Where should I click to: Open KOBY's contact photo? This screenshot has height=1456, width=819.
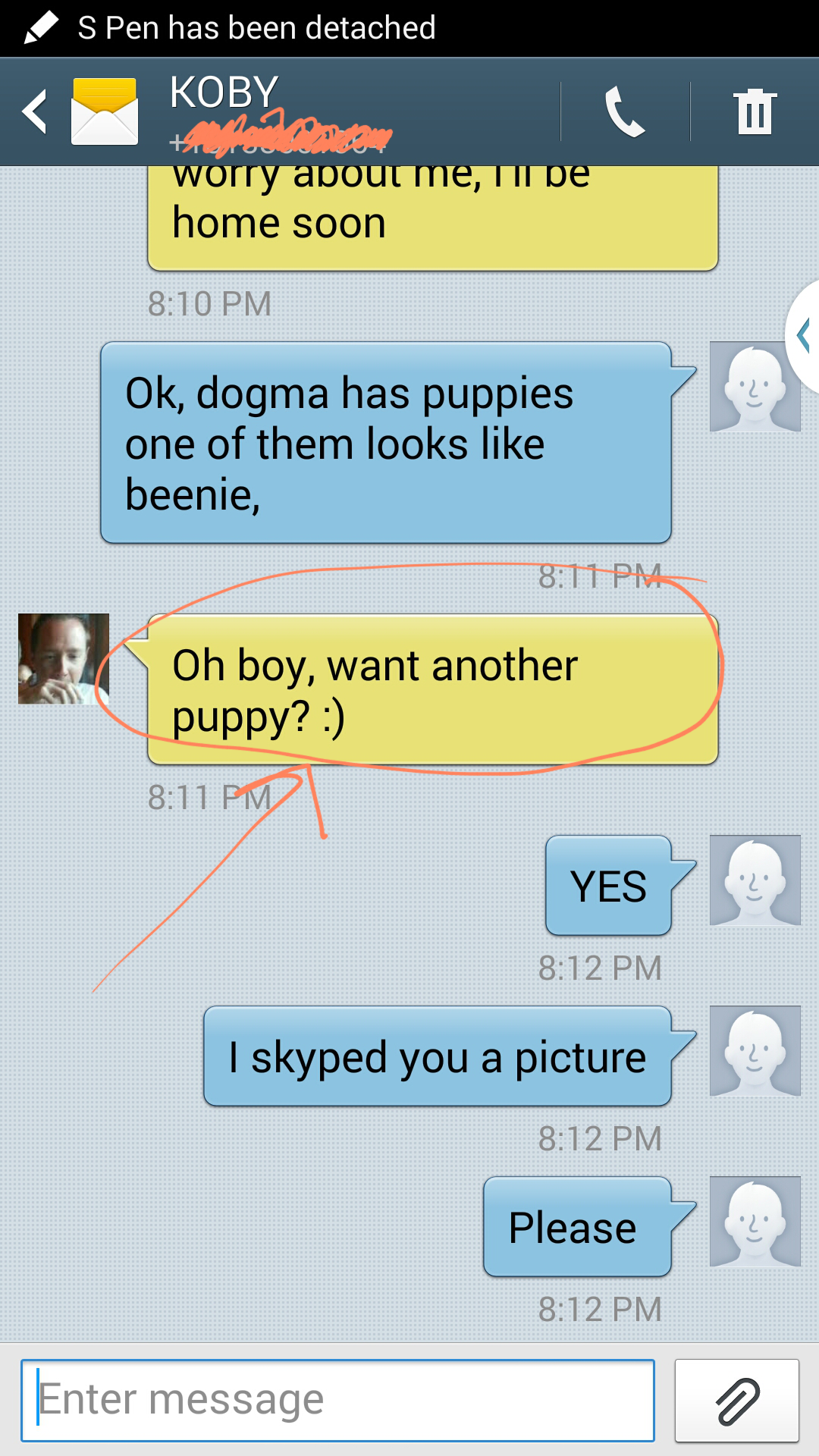click(x=64, y=658)
